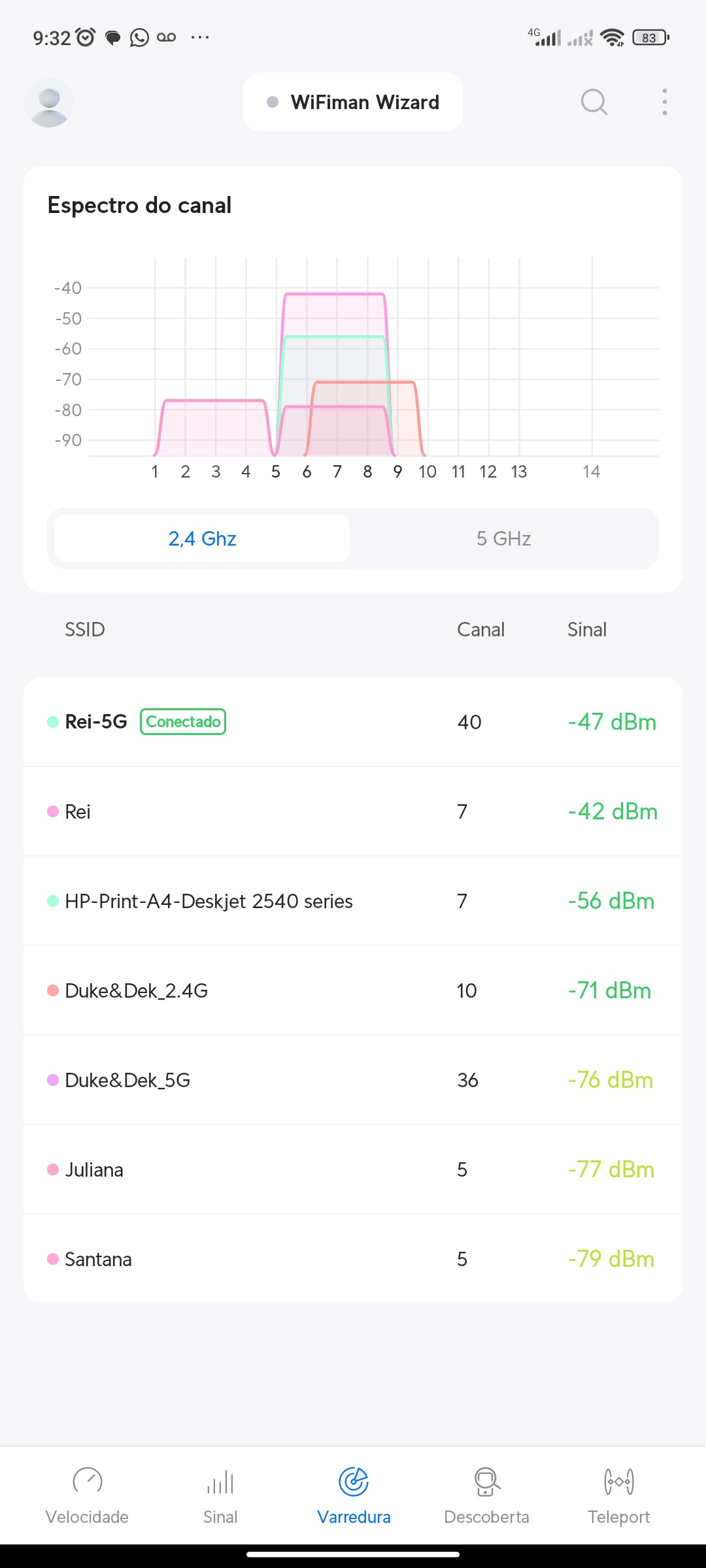Switch to the 5 GHz band
Viewport: 706px width, 1568px height.
503,538
